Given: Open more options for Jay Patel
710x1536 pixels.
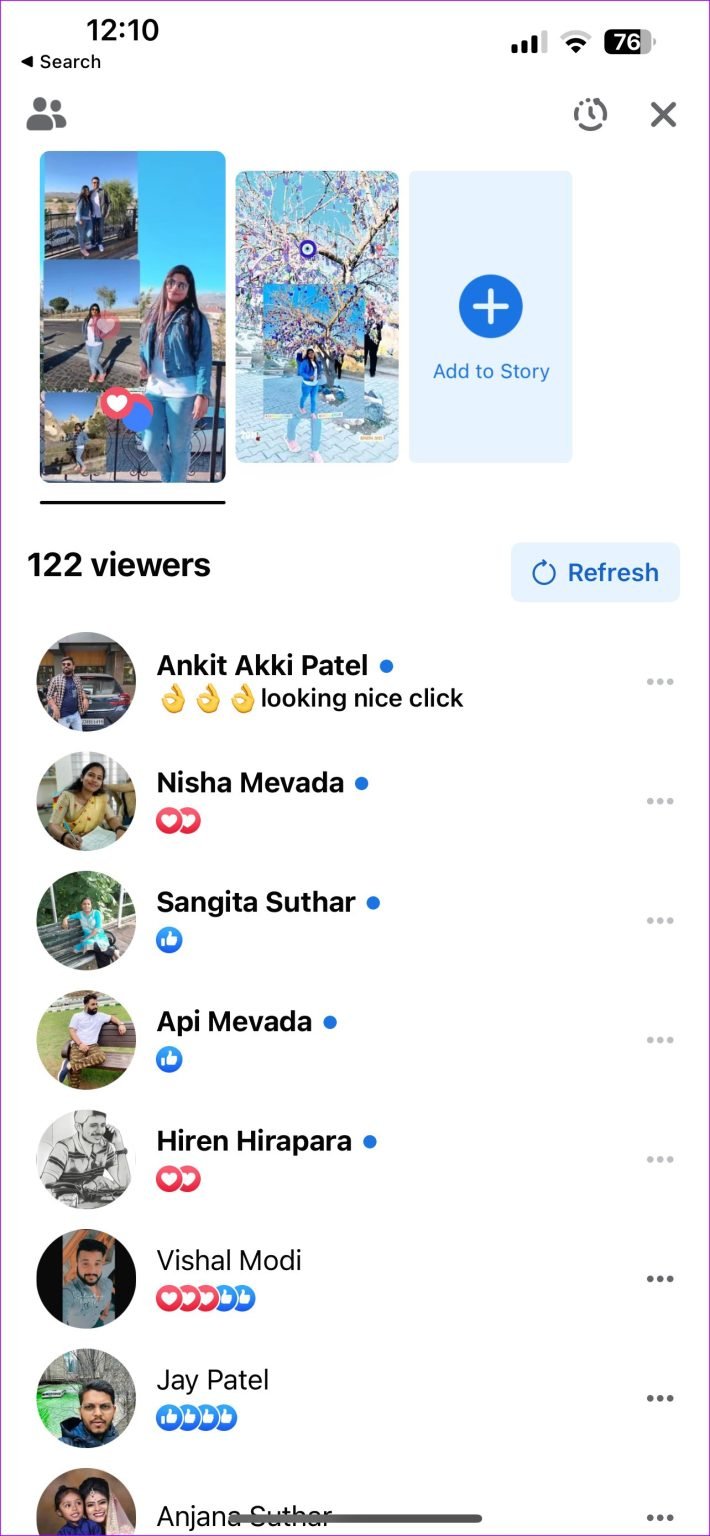Looking at the screenshot, I should (x=660, y=1399).
